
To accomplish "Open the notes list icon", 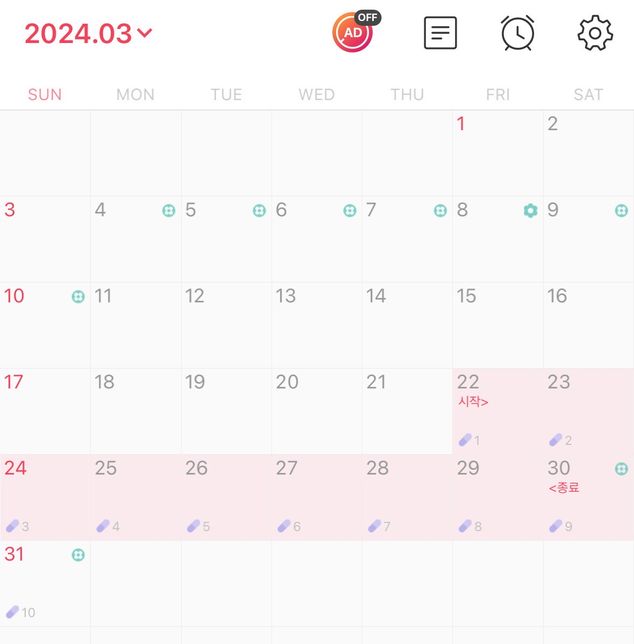I will 440,33.
